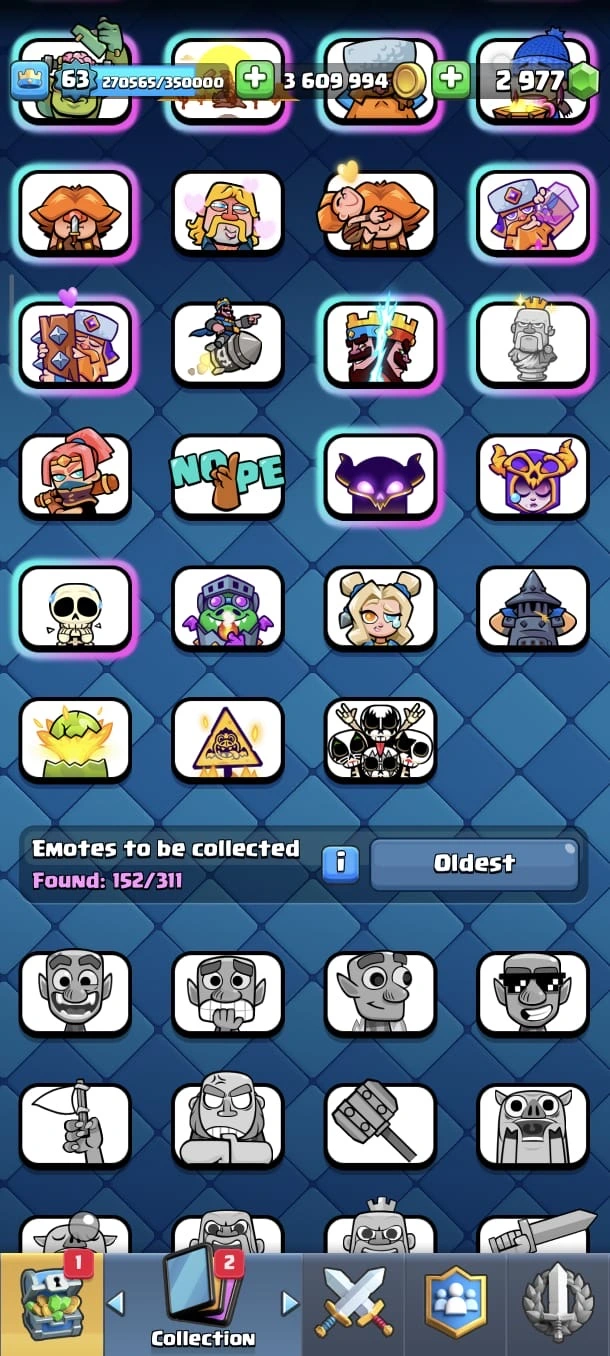
Task: Open the Shop chest tab
Action: pyautogui.click(x=52, y=1304)
